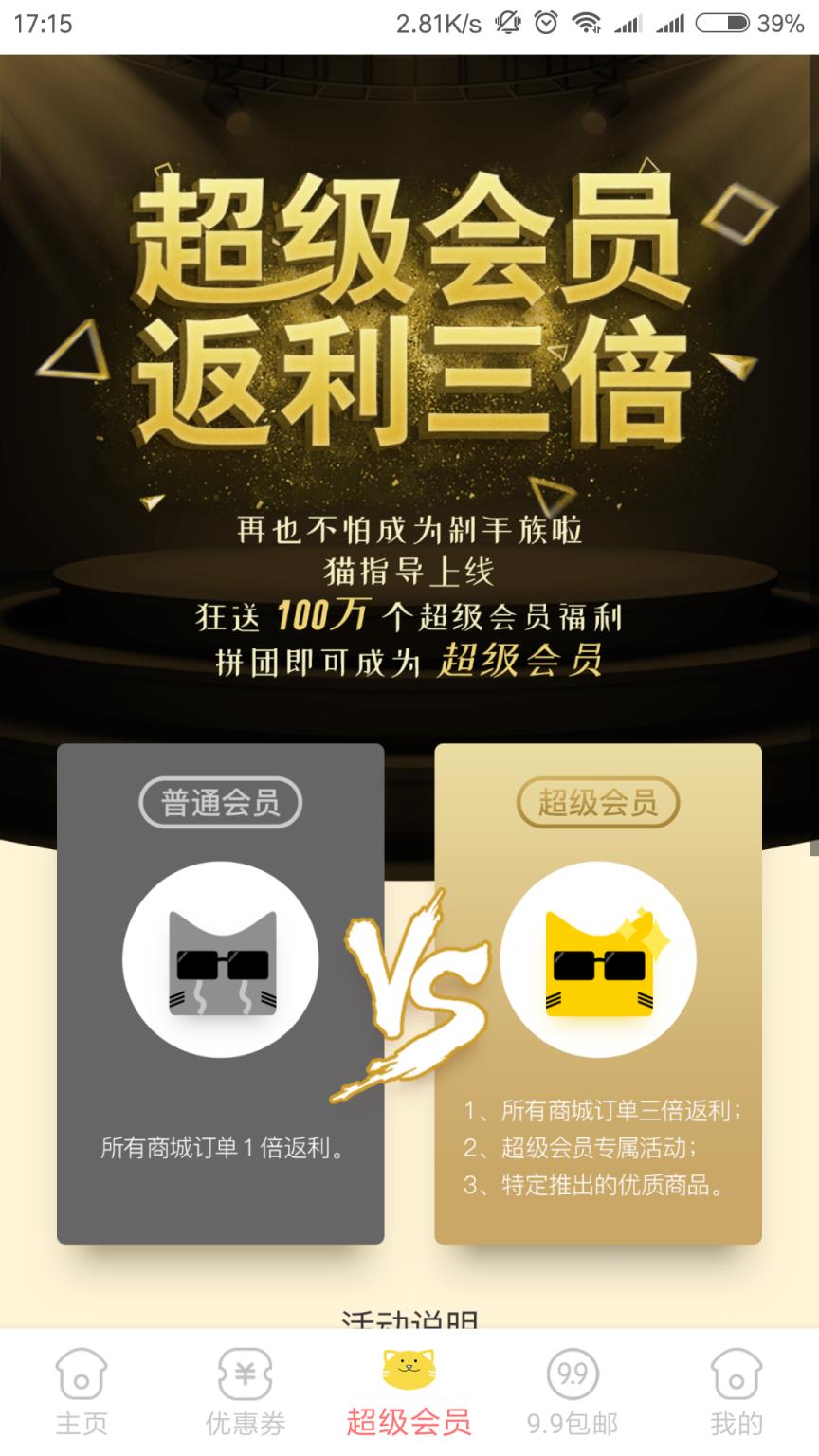Open the 9.9包邮 tab
Viewport: 819px width, 1456px height.
[573, 1392]
